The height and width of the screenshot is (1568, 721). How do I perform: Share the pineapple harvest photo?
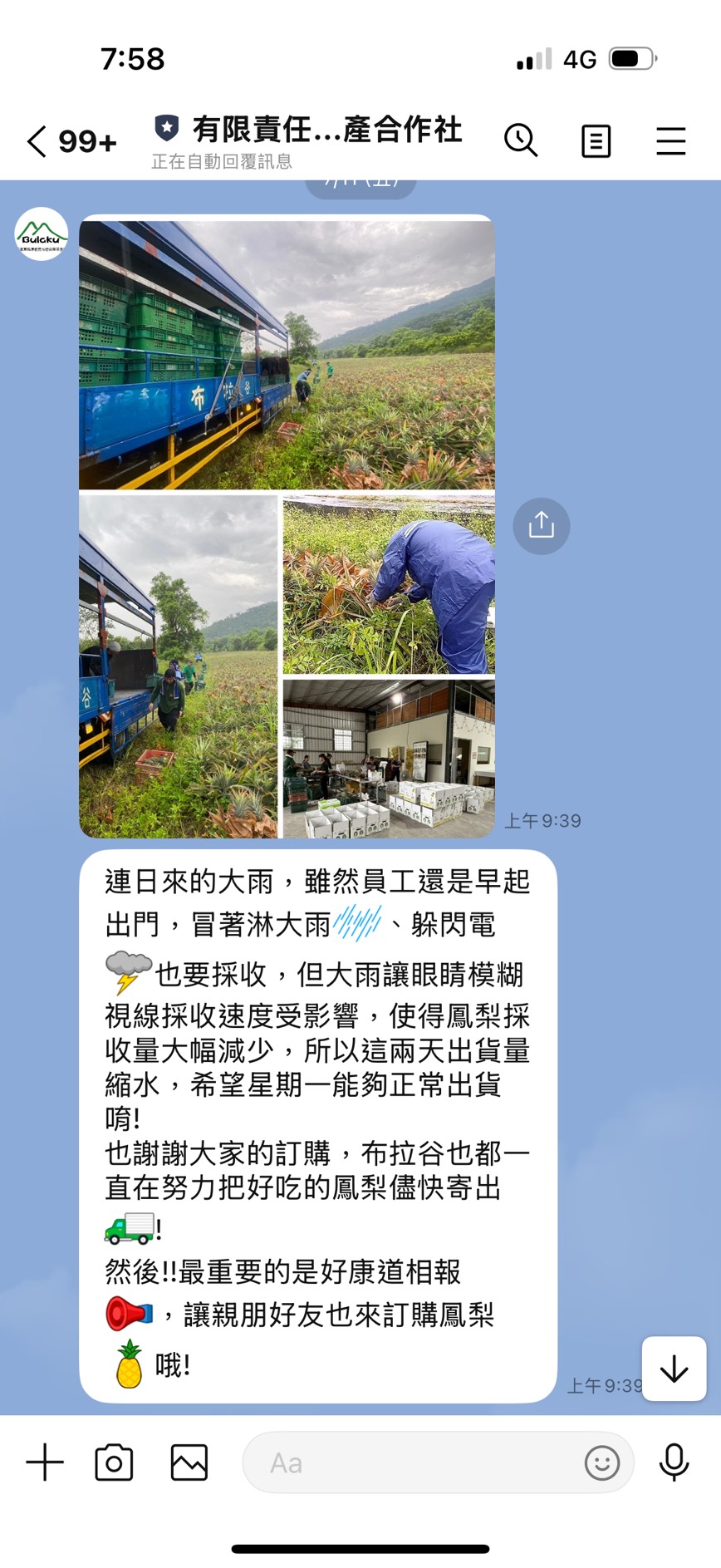click(x=541, y=525)
